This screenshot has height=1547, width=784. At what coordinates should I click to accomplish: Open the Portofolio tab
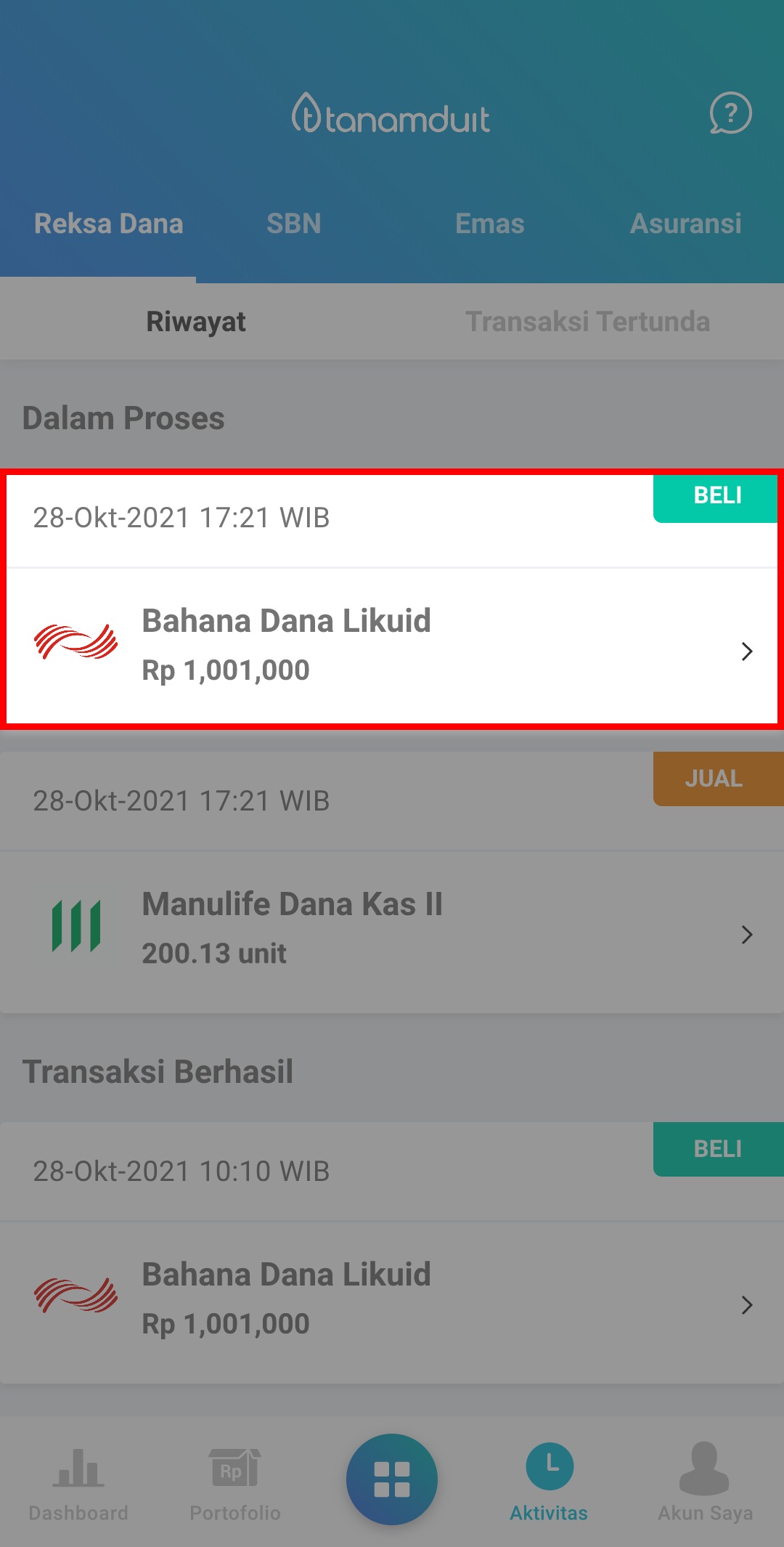coord(234,1482)
